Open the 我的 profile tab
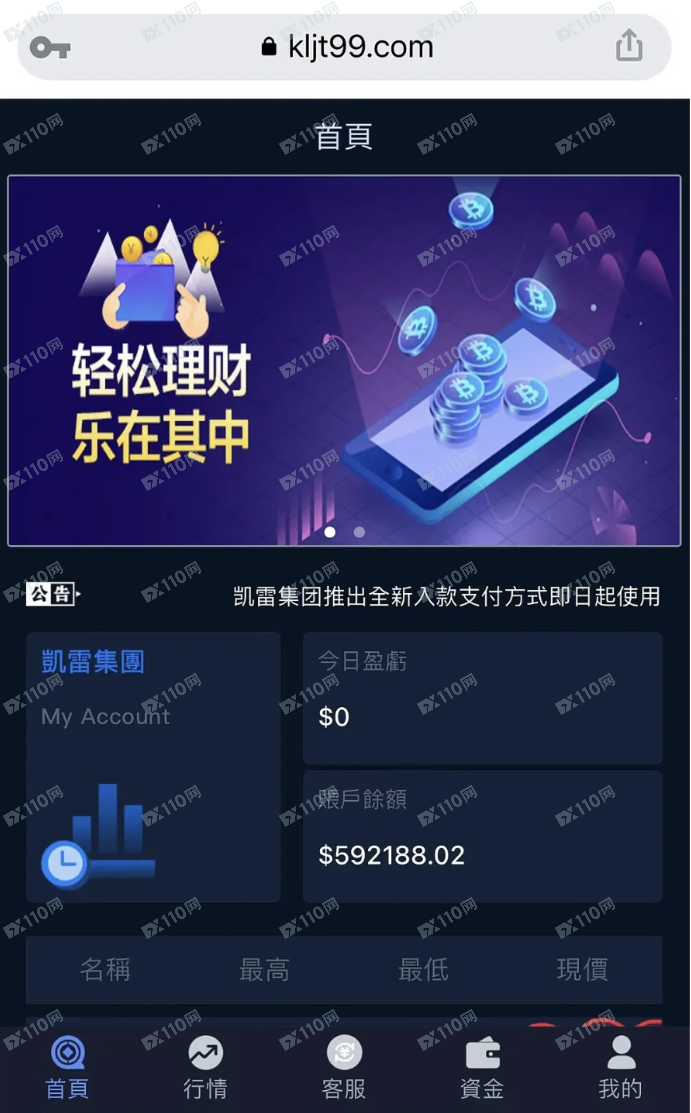Screen dimensions: 691x1113 tap(620, 1068)
